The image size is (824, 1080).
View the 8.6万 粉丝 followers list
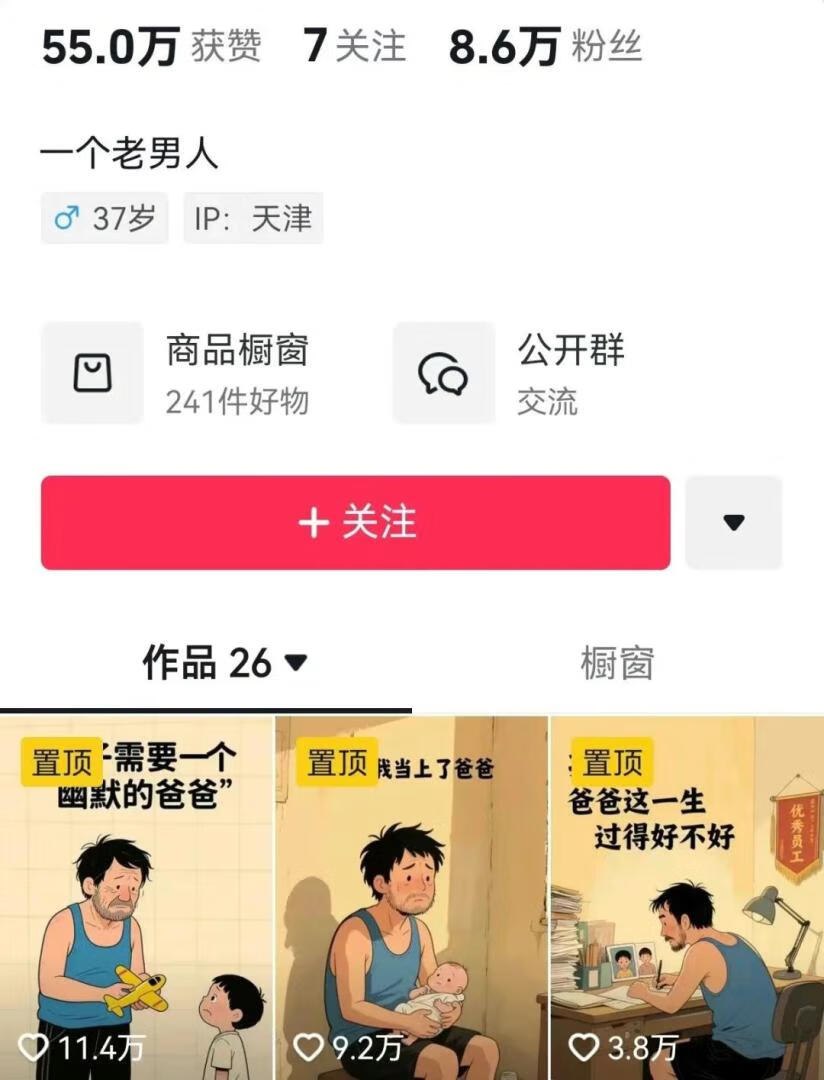click(x=544, y=47)
